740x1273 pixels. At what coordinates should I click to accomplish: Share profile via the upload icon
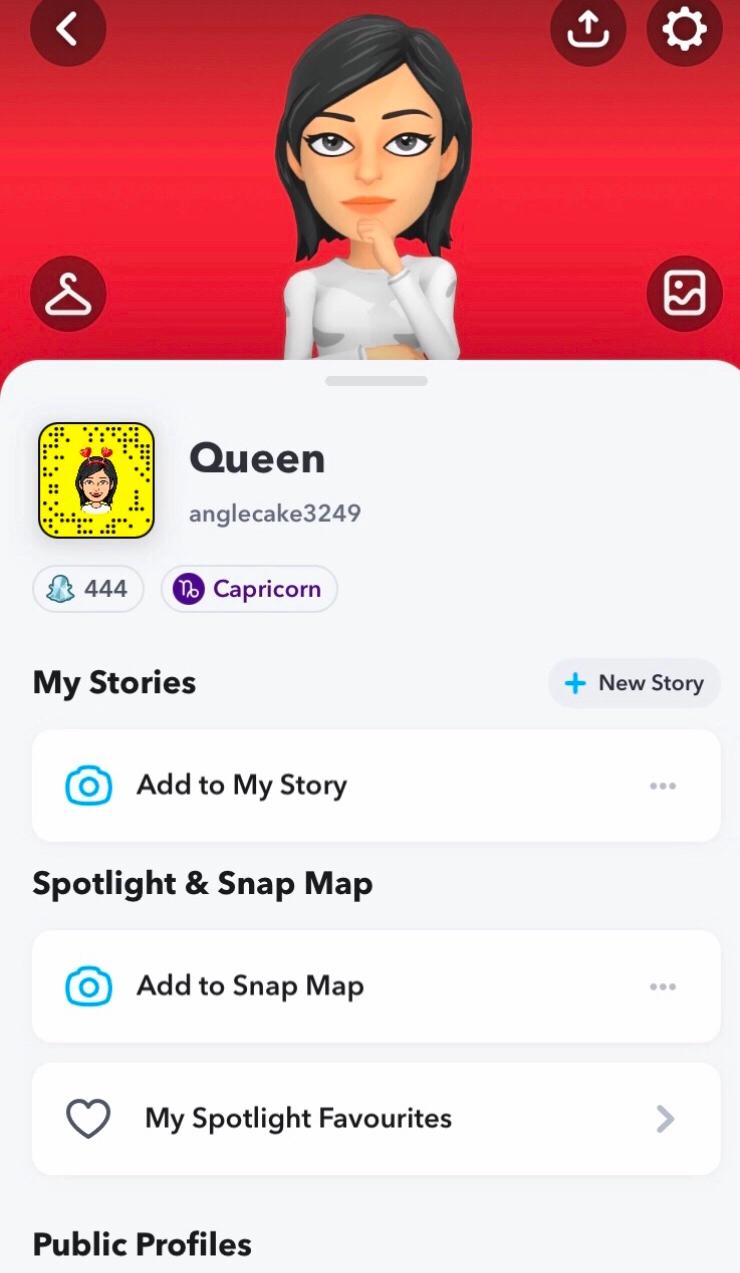point(588,30)
